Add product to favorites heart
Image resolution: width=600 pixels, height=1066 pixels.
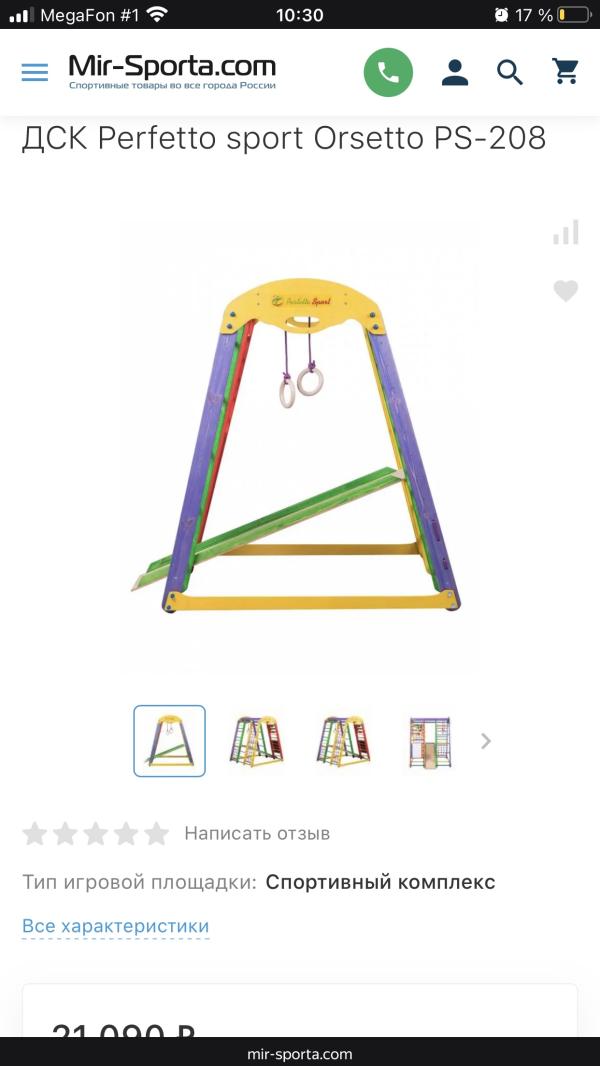(x=565, y=291)
